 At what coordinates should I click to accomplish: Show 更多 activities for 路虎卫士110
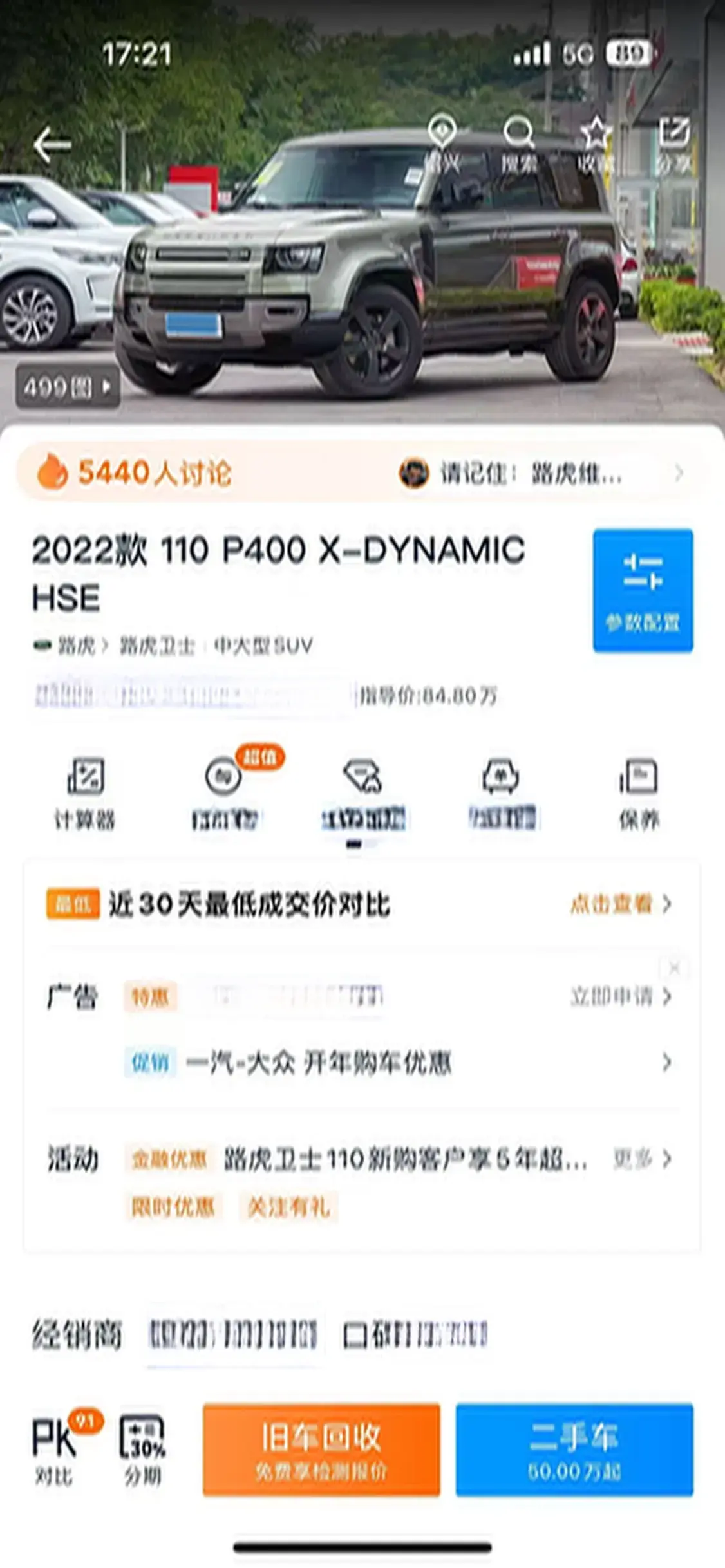641,1159
